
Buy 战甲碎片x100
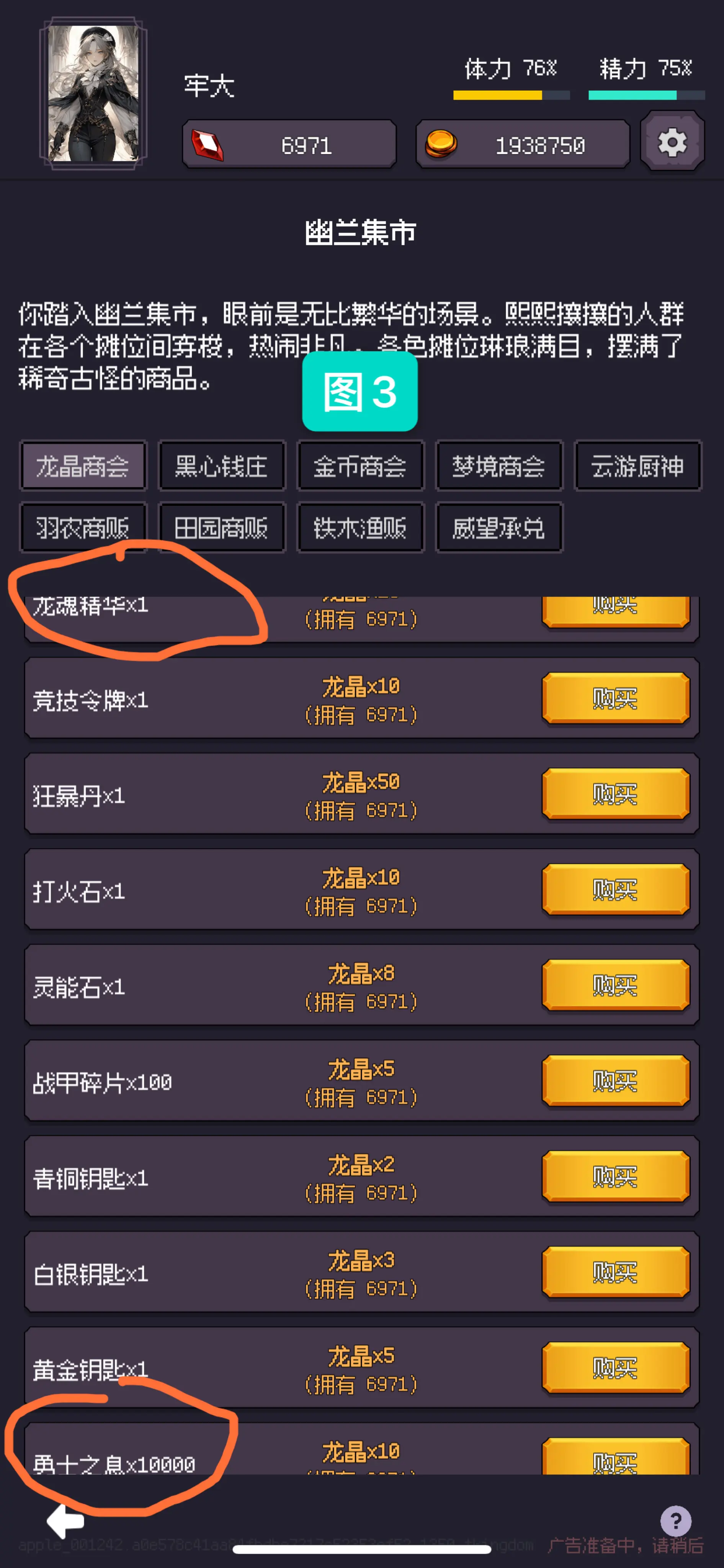(x=615, y=1080)
